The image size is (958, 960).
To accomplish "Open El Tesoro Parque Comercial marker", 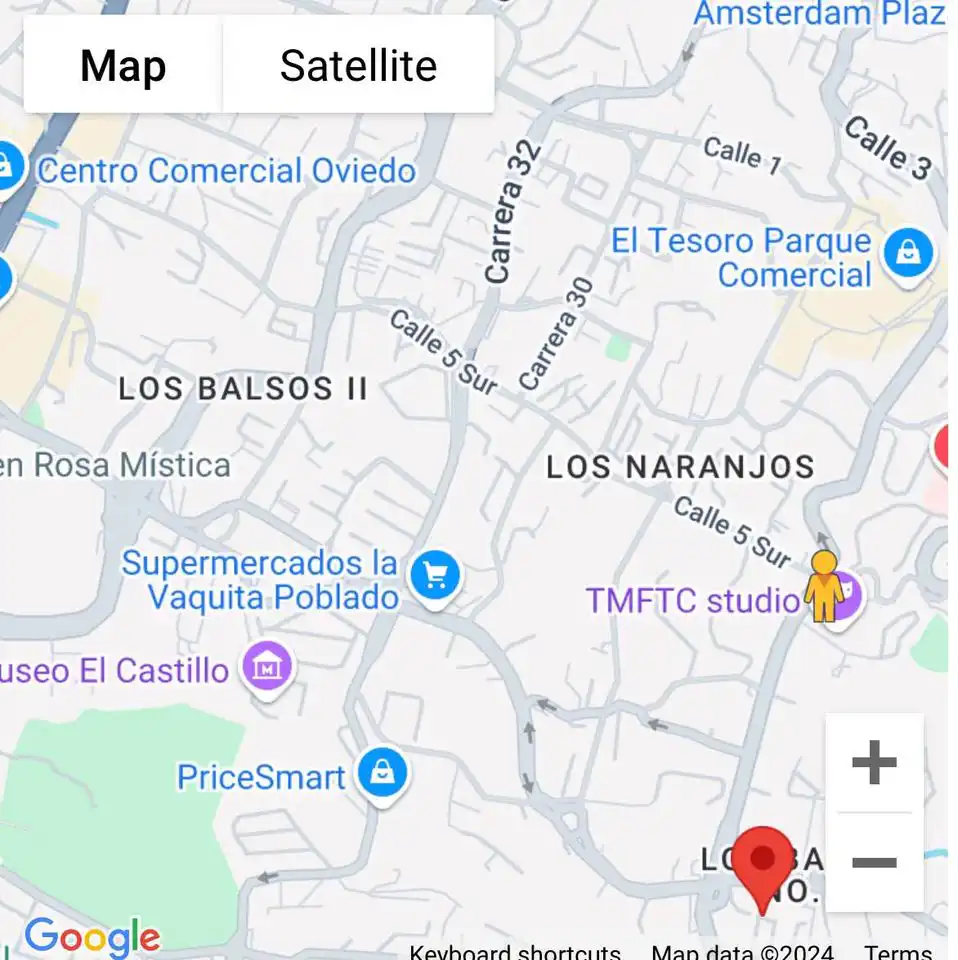I will pos(908,254).
